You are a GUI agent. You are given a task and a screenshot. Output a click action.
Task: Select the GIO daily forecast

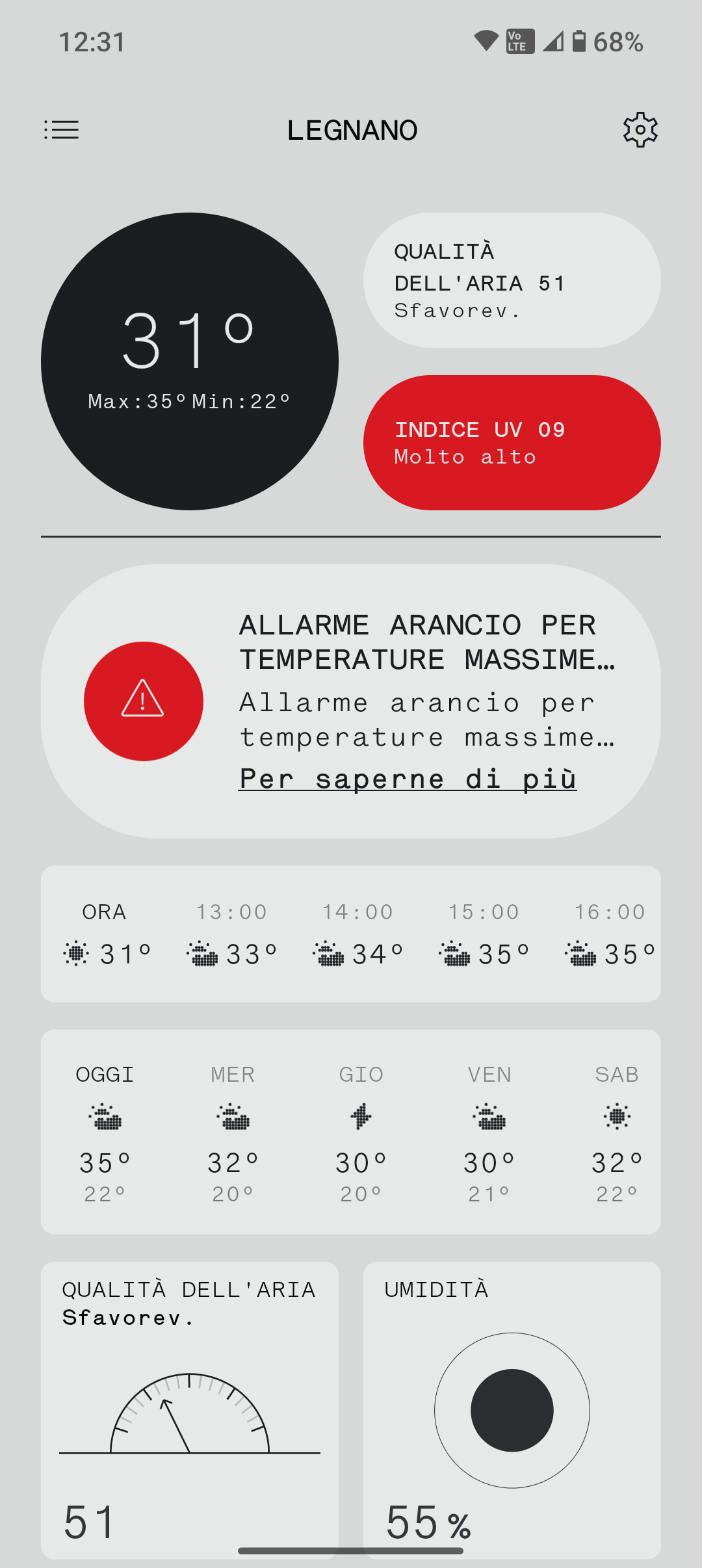(361, 1131)
